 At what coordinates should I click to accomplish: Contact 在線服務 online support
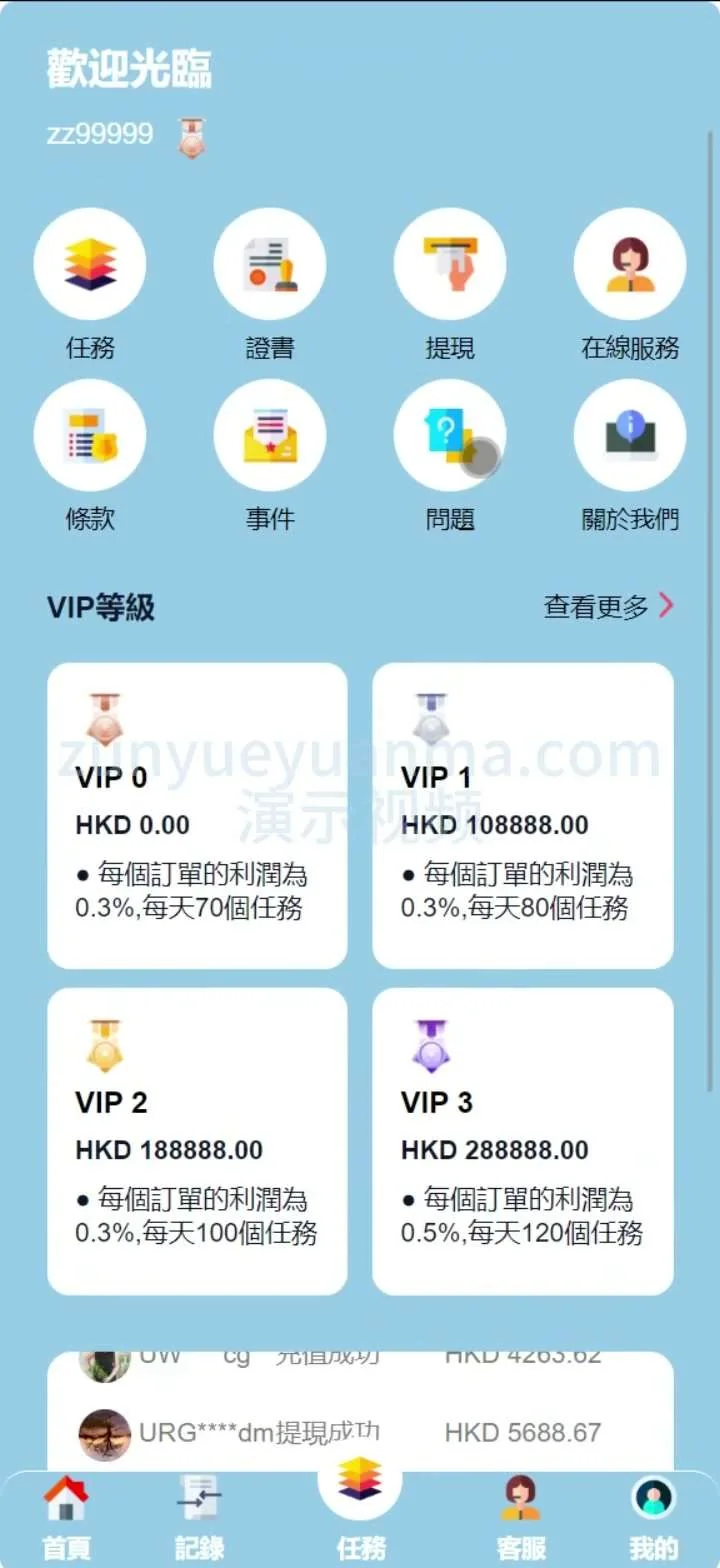630,265
